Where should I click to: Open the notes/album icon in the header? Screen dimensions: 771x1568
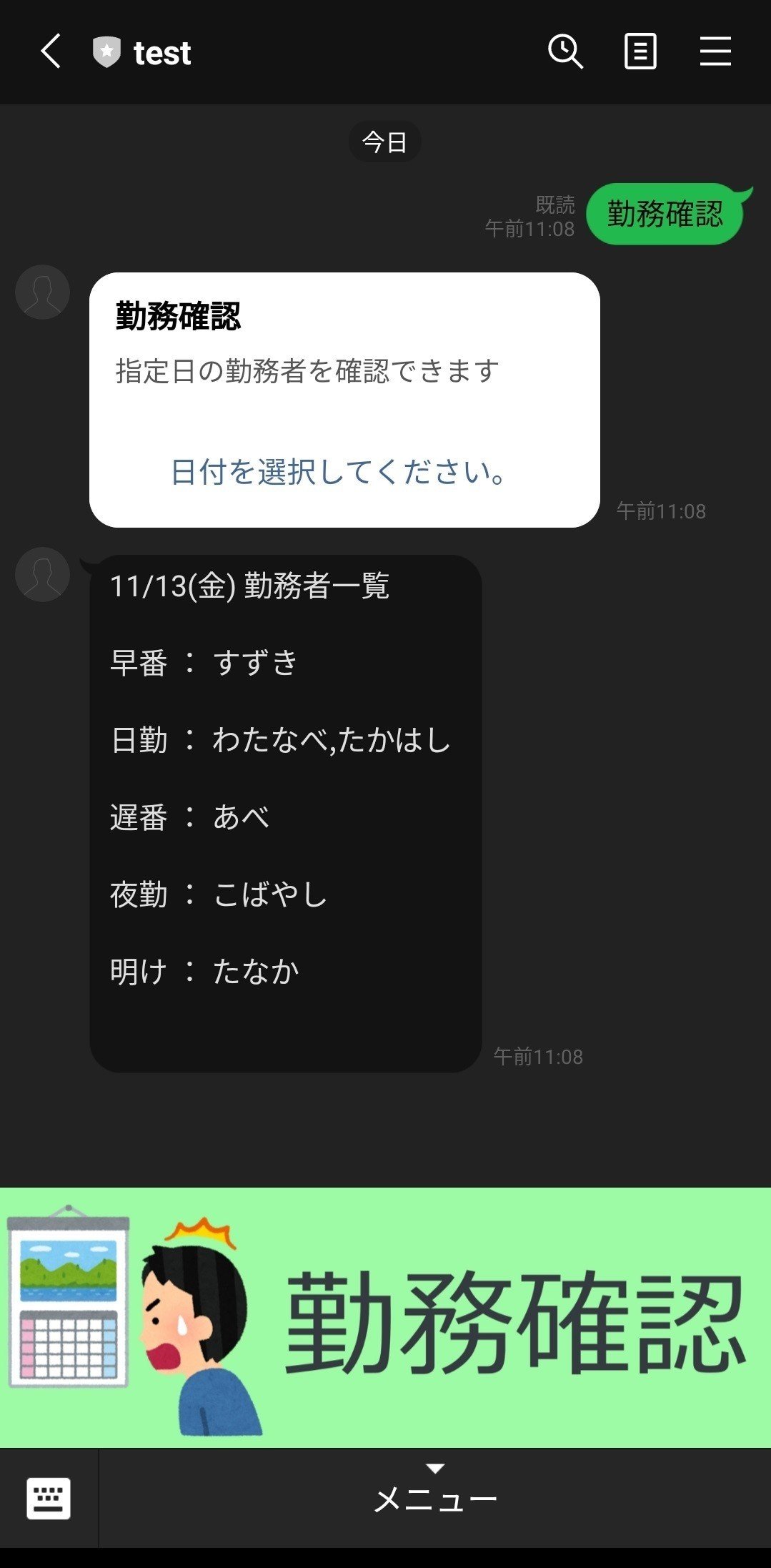640,51
